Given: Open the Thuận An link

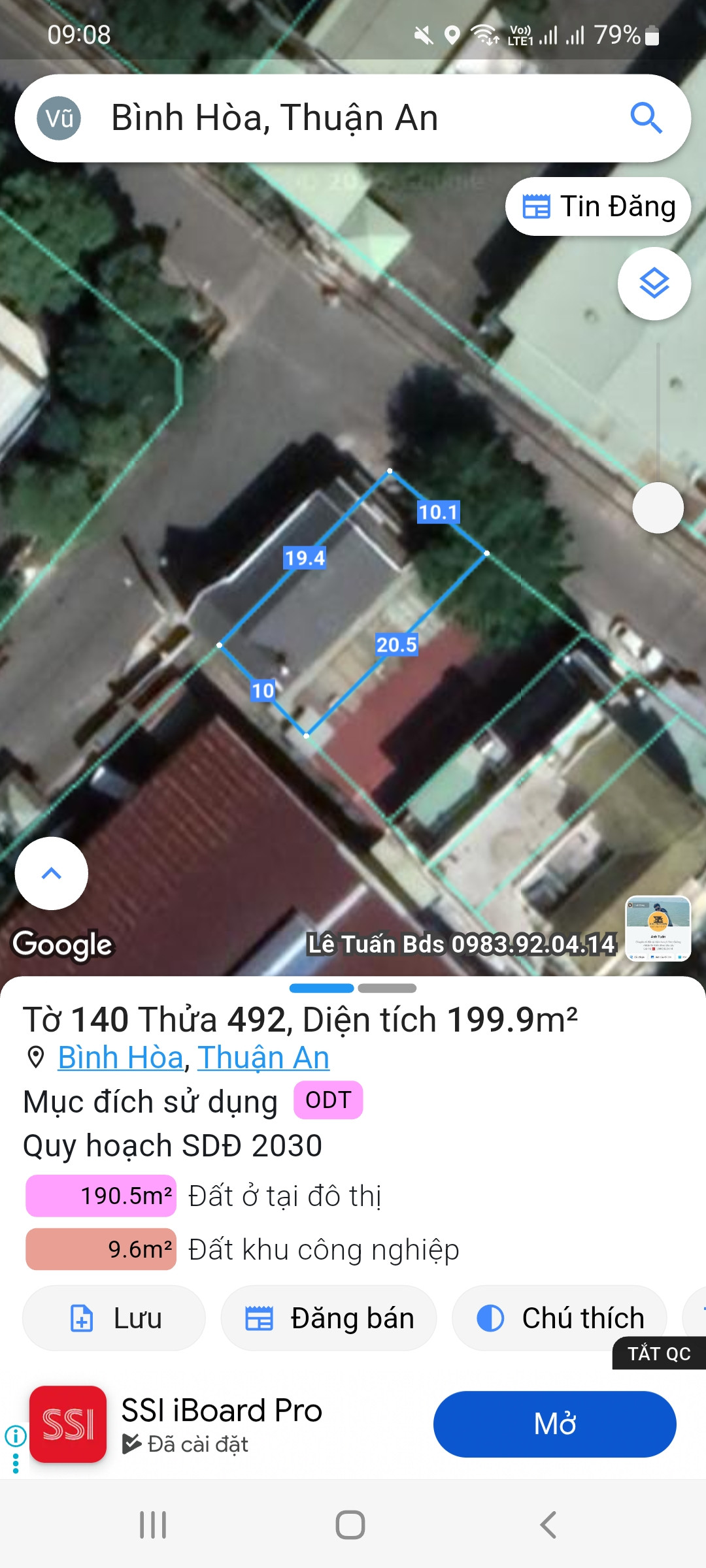Looking at the screenshot, I should pos(263,1058).
